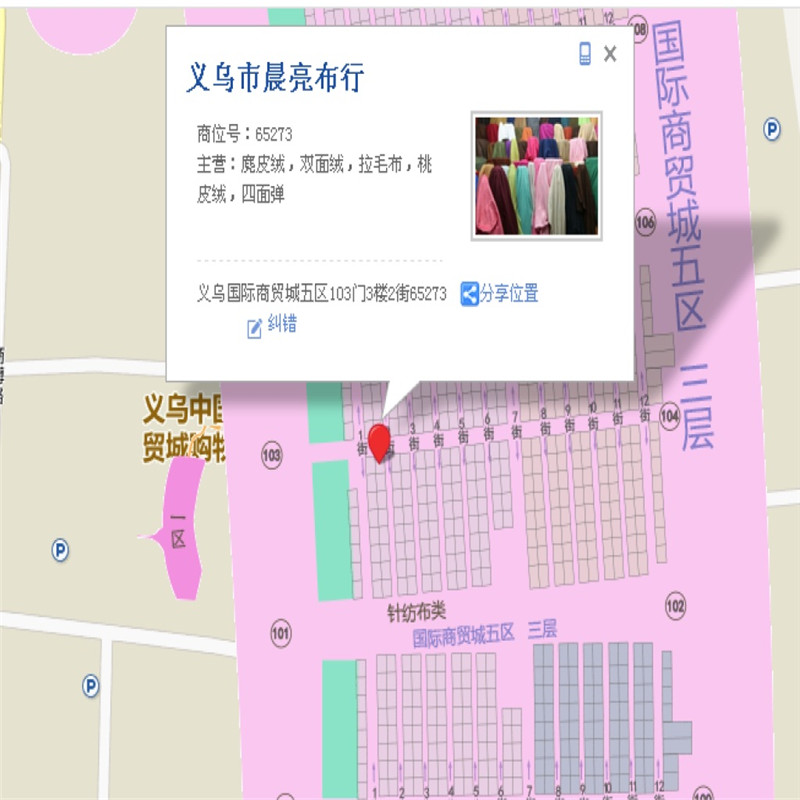Send the shop location to phone
The width and height of the screenshot is (800, 800).
pos(585,55)
